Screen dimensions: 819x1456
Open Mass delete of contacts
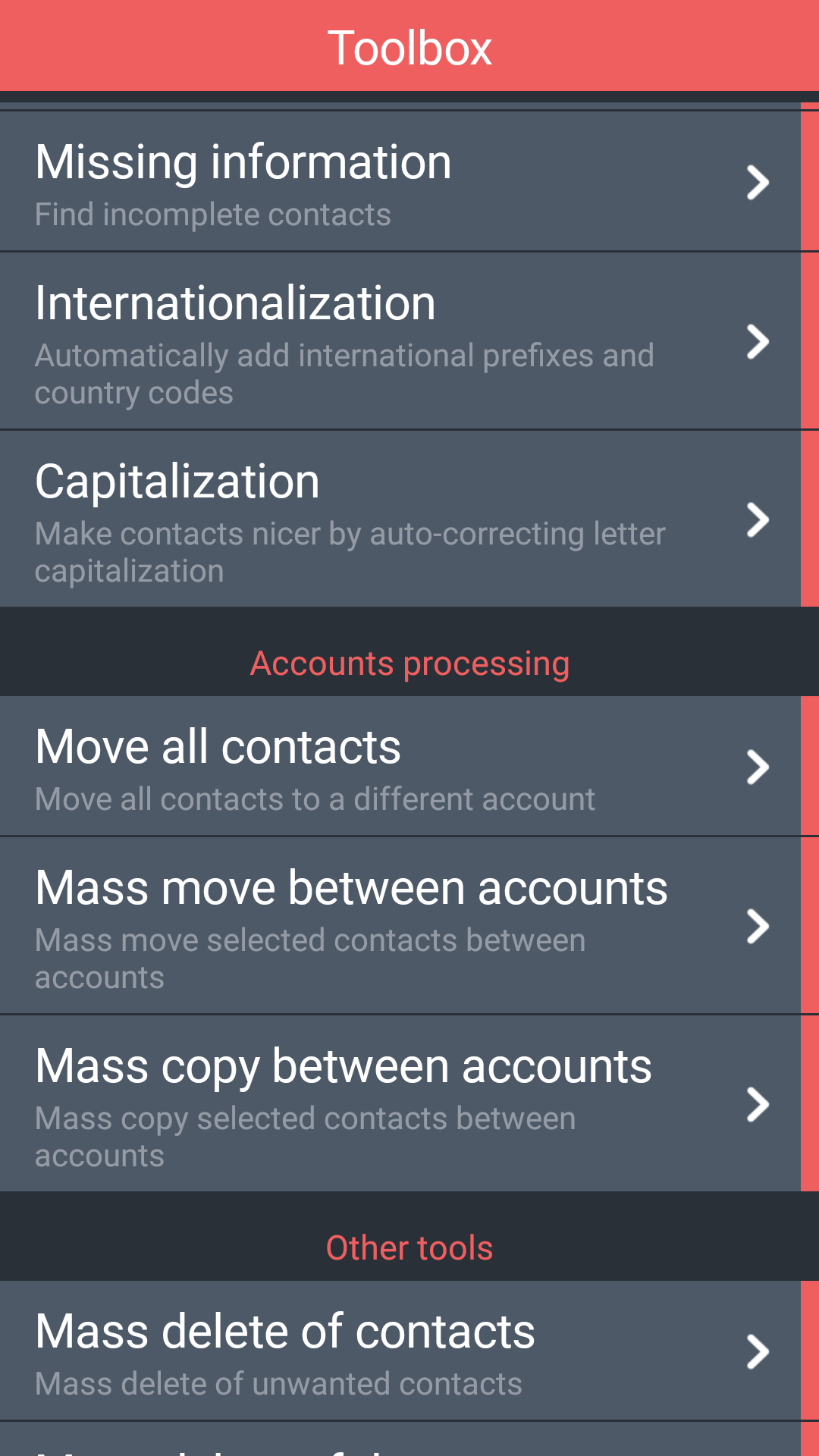click(400, 1351)
